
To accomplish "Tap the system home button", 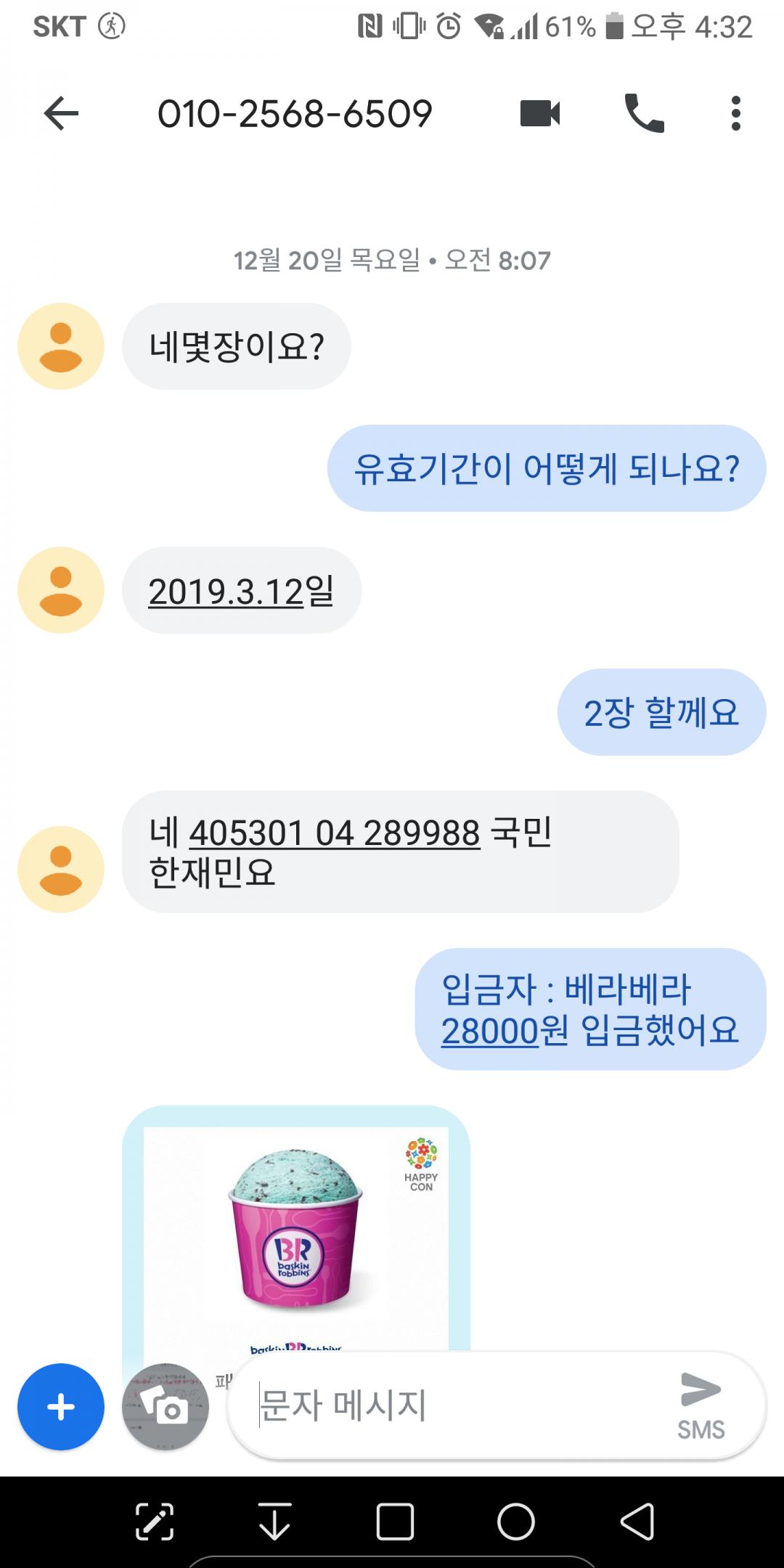I will pos(516,1522).
